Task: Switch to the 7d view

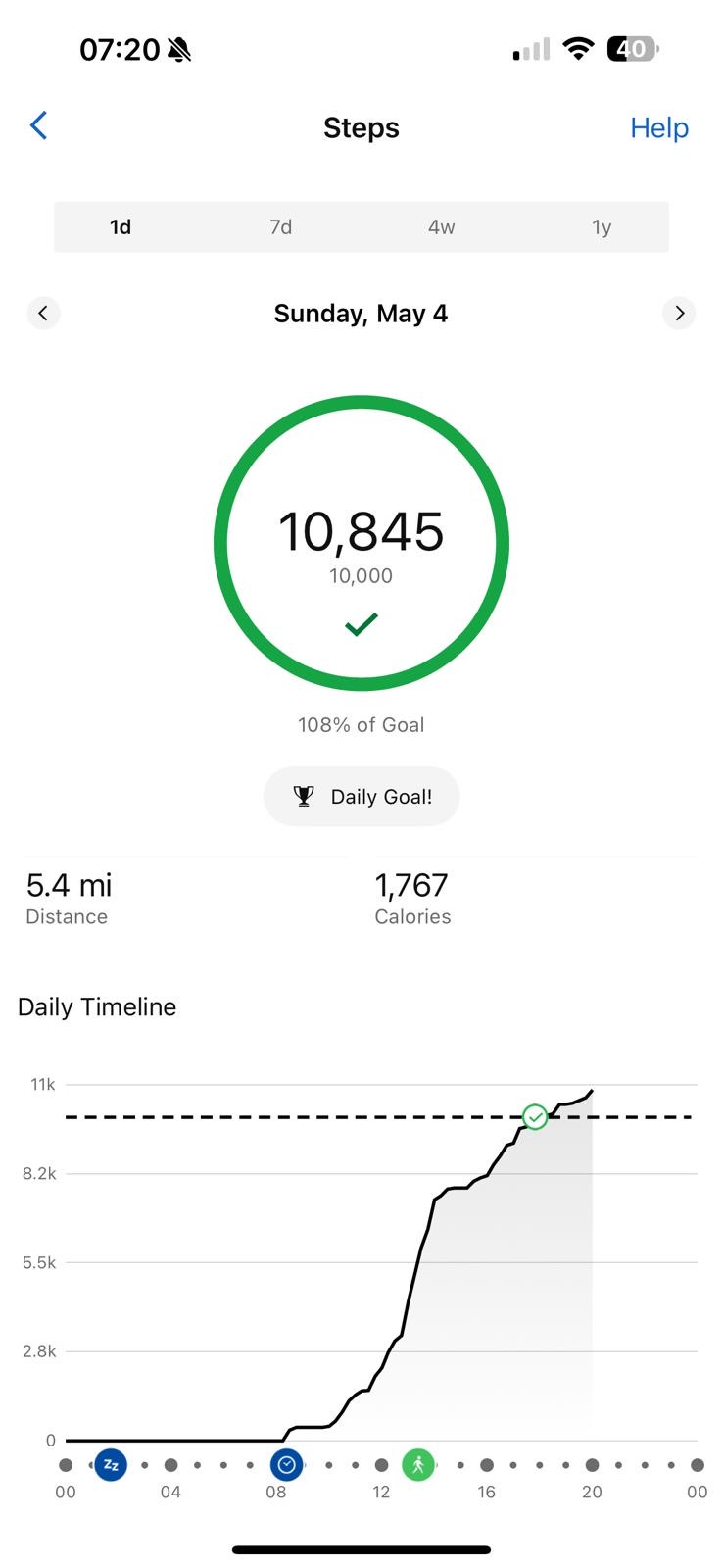Action: tap(281, 227)
